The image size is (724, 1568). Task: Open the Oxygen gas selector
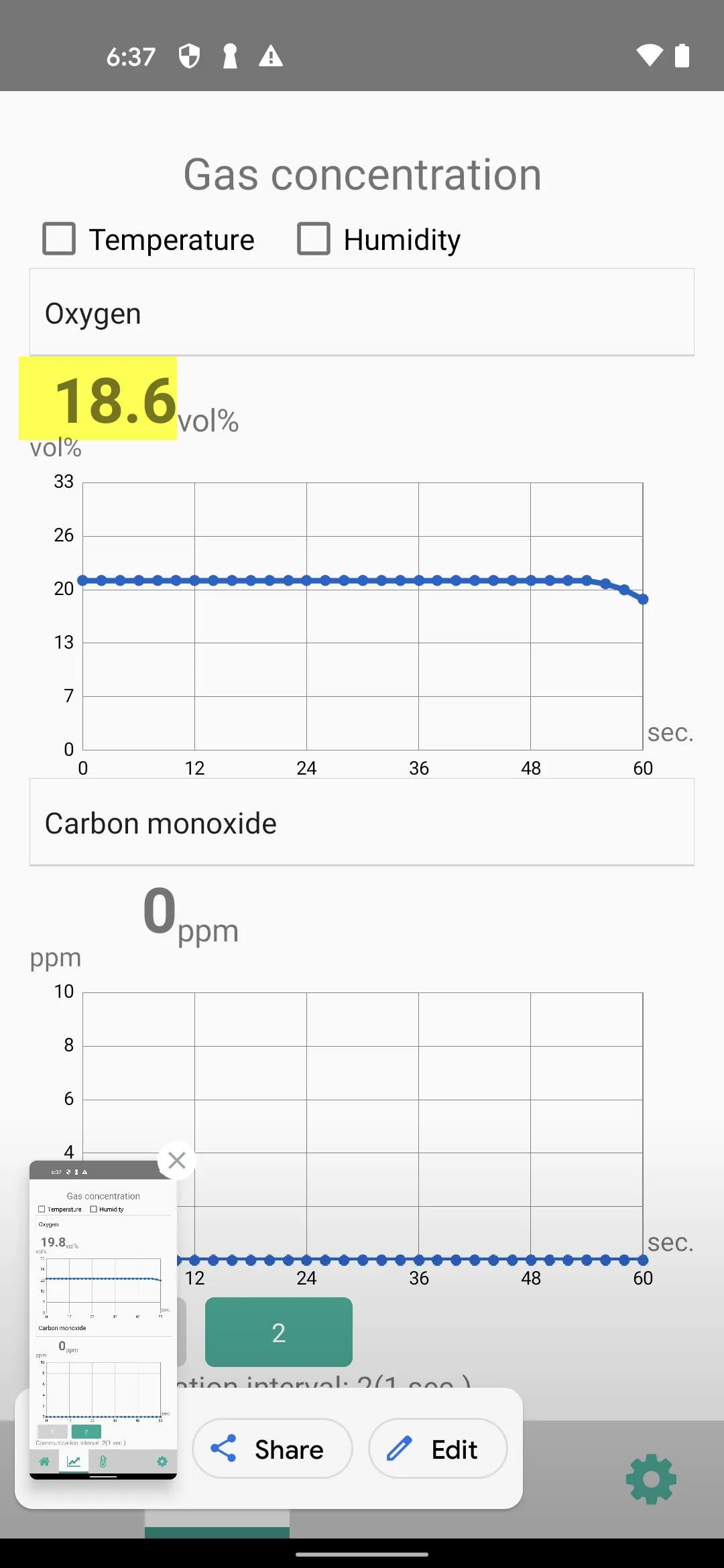pos(362,313)
